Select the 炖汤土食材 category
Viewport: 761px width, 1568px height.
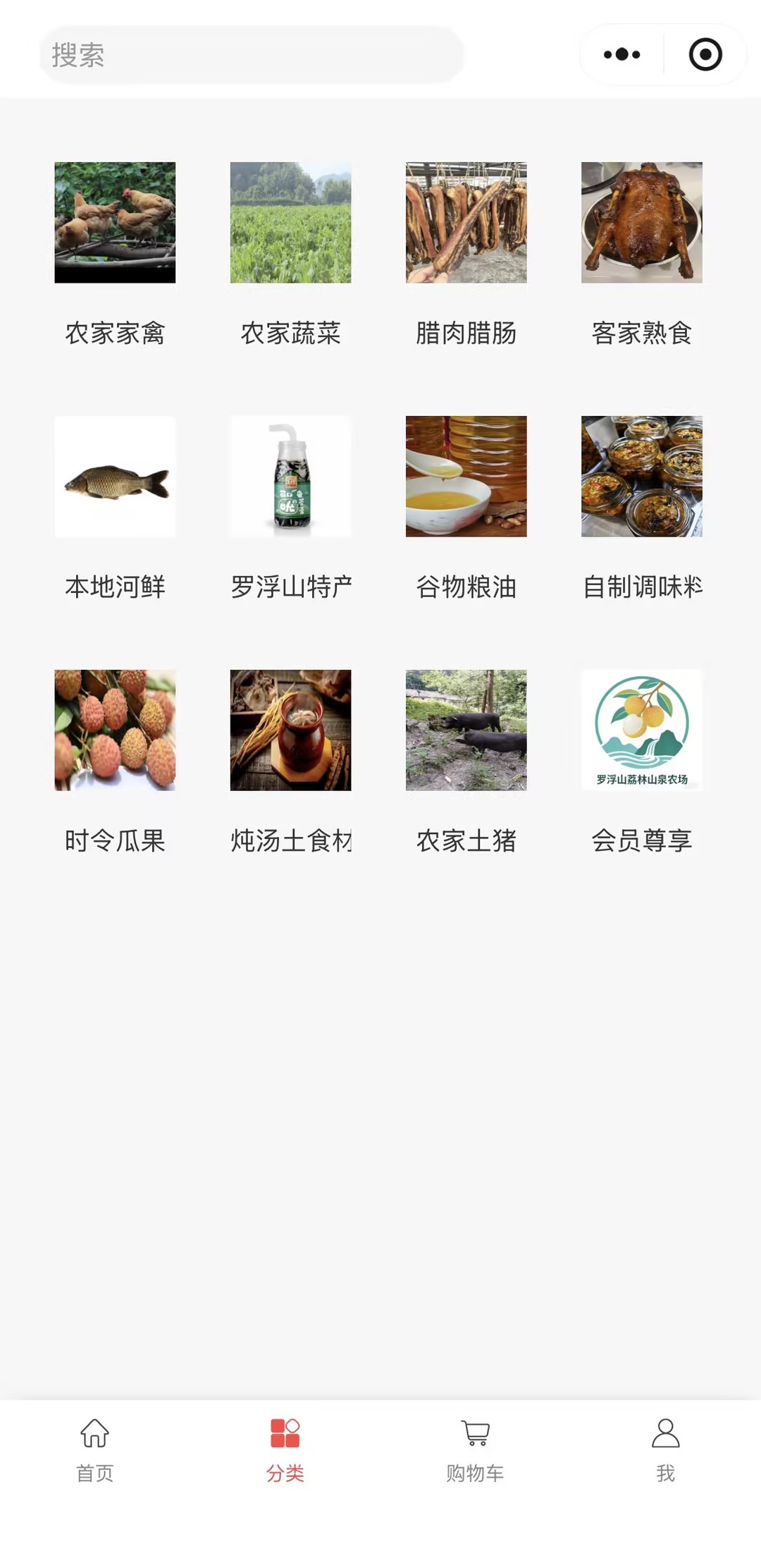(x=290, y=730)
